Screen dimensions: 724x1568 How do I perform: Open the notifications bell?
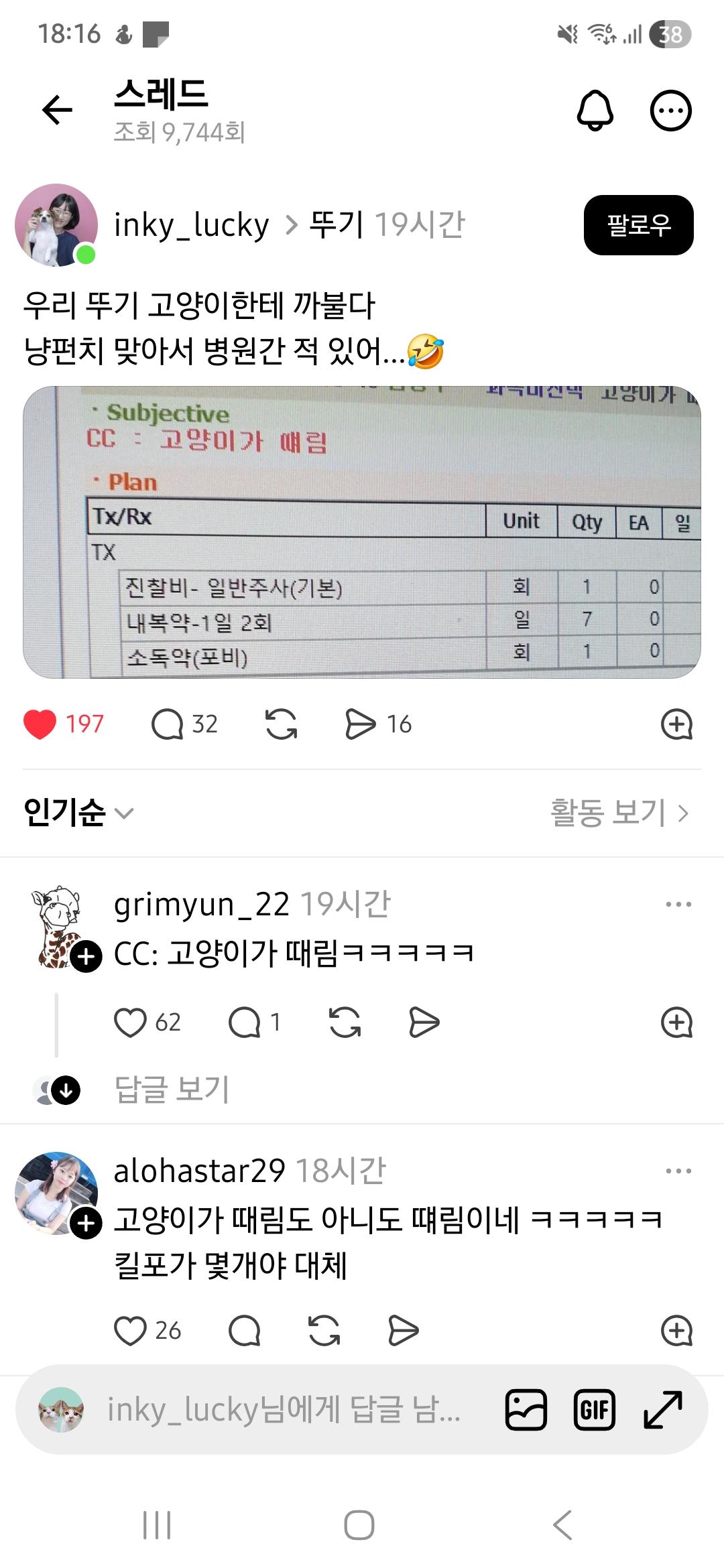pos(595,110)
